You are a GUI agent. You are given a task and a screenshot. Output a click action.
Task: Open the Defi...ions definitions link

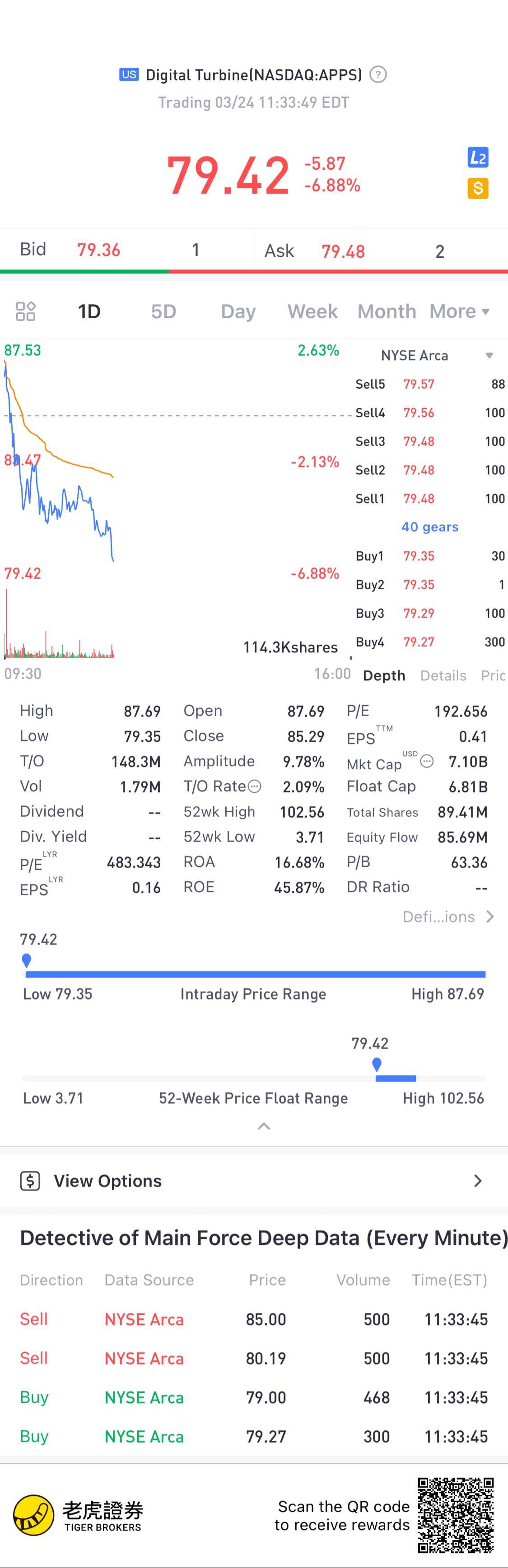(447, 917)
